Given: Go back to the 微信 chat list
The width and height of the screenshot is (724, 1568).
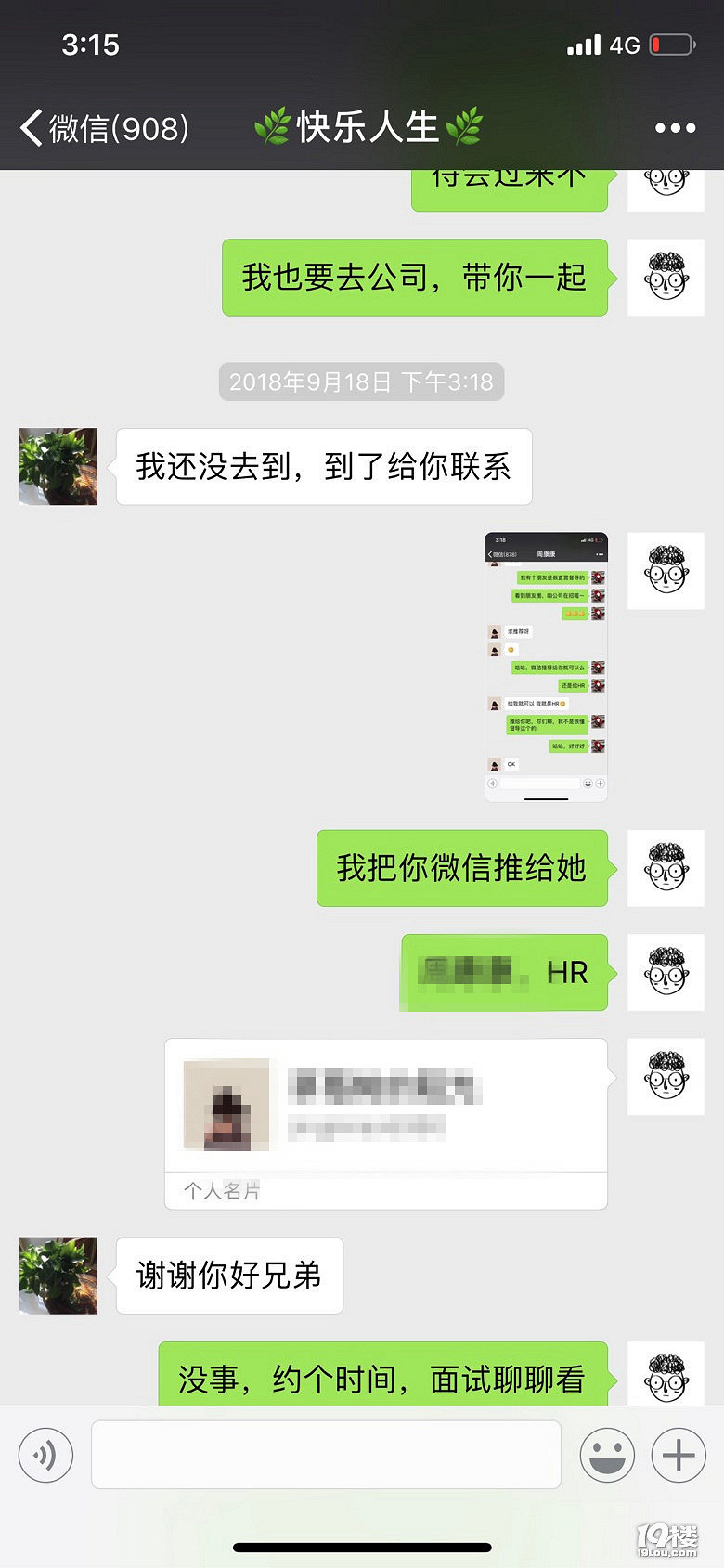Looking at the screenshot, I should coord(102,128).
